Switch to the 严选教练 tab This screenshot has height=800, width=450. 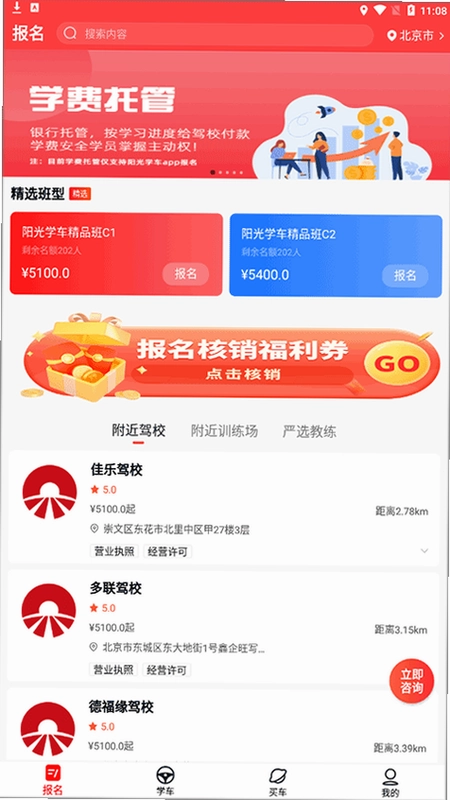(x=309, y=432)
